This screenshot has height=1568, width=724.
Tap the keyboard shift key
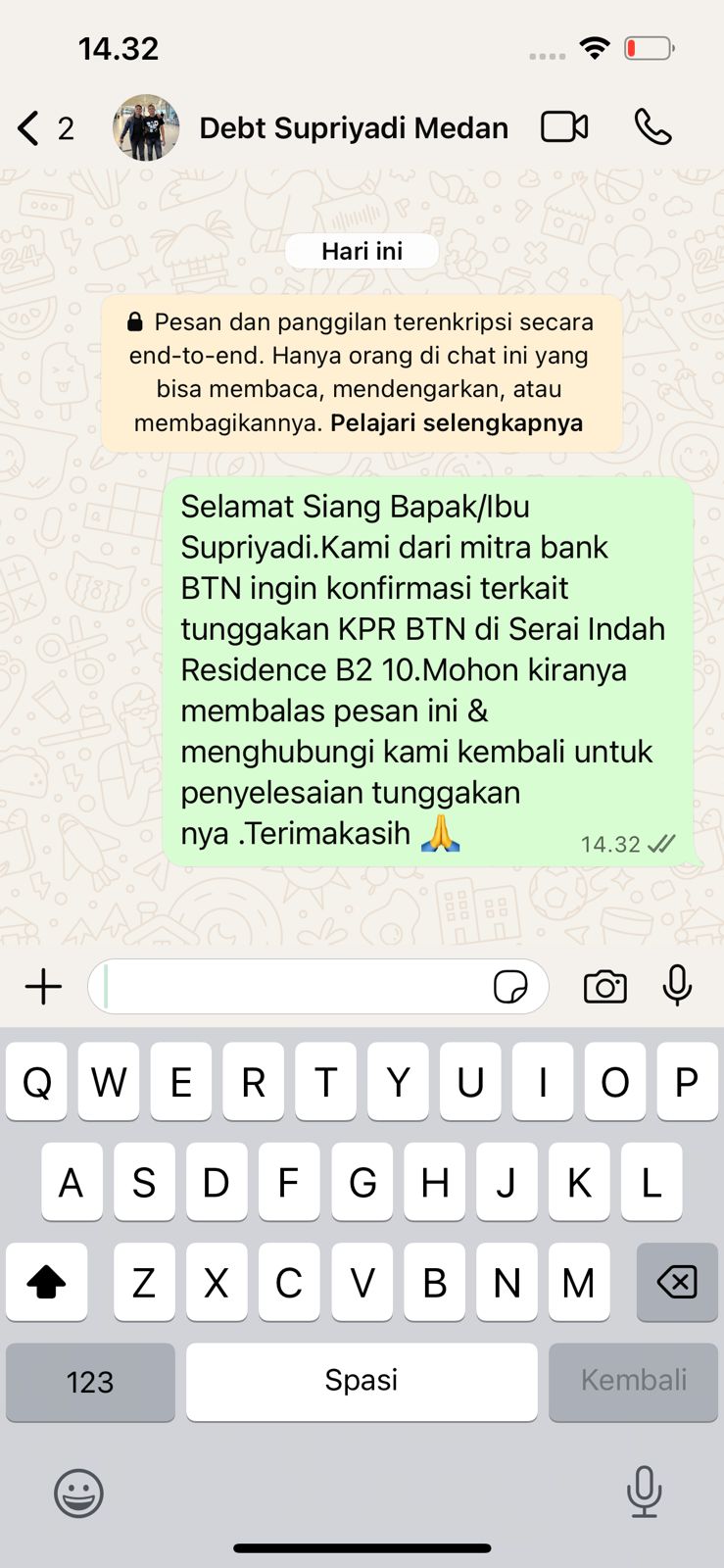(46, 1282)
